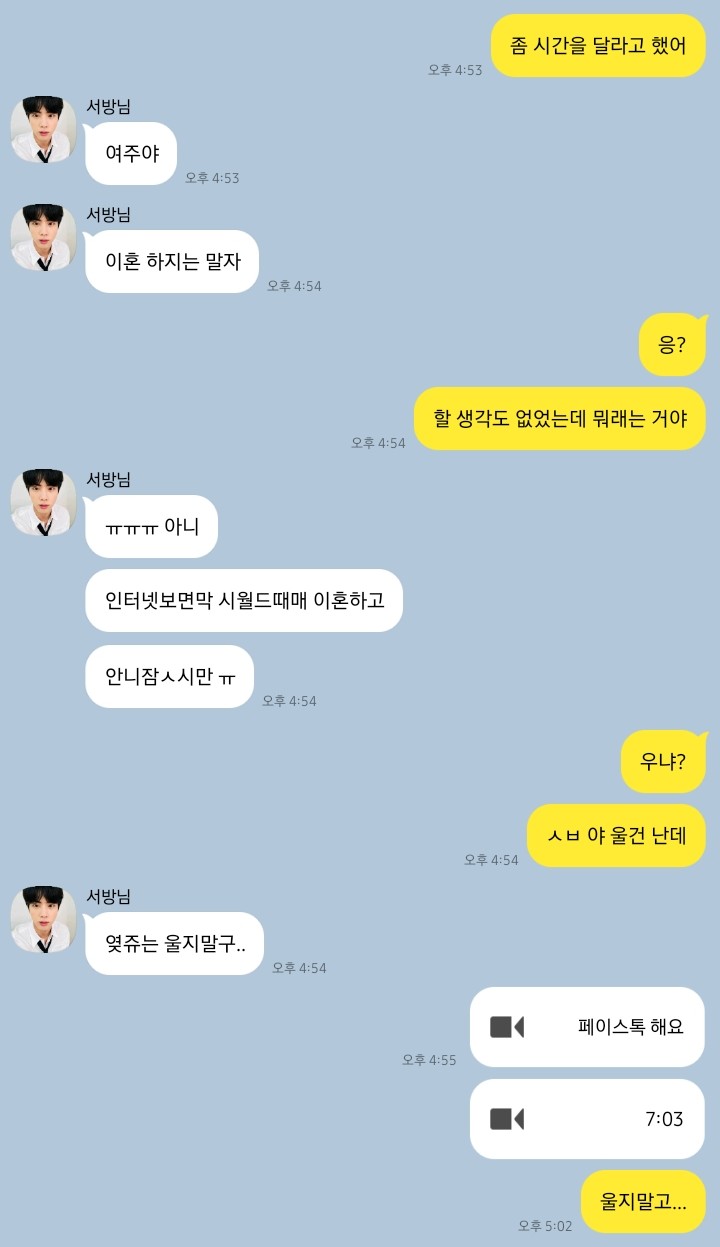Tap the 페이스톡 해요 video call bubble
The height and width of the screenshot is (1247, 720).
coord(587,1027)
